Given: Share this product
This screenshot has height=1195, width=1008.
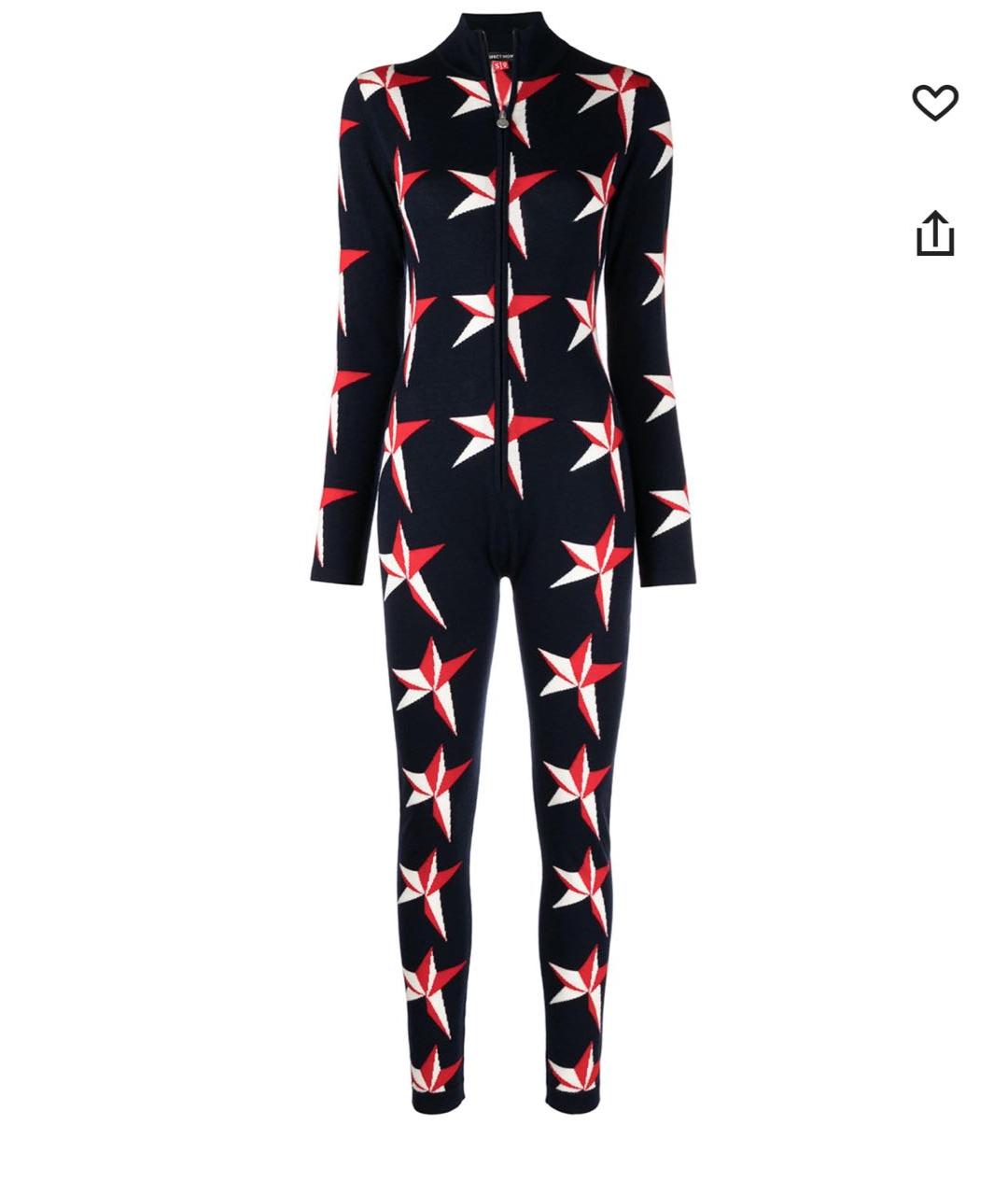Looking at the screenshot, I should 934,232.
